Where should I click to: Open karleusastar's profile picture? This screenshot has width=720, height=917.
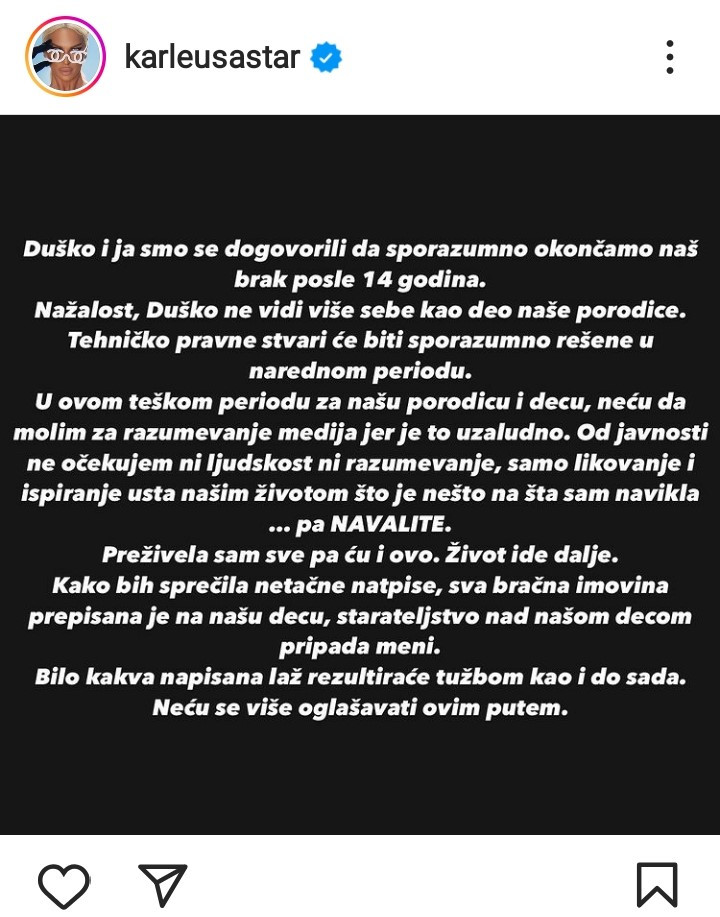click(x=65, y=56)
